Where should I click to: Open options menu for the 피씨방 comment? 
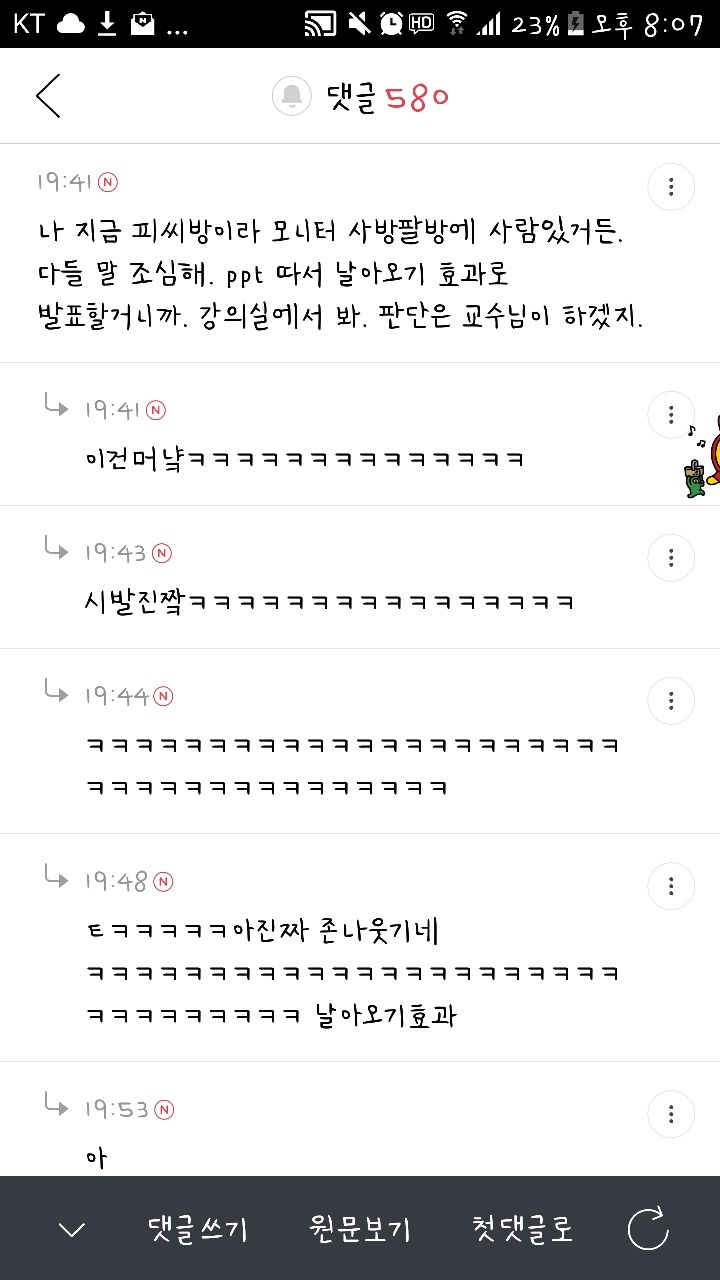(x=671, y=187)
